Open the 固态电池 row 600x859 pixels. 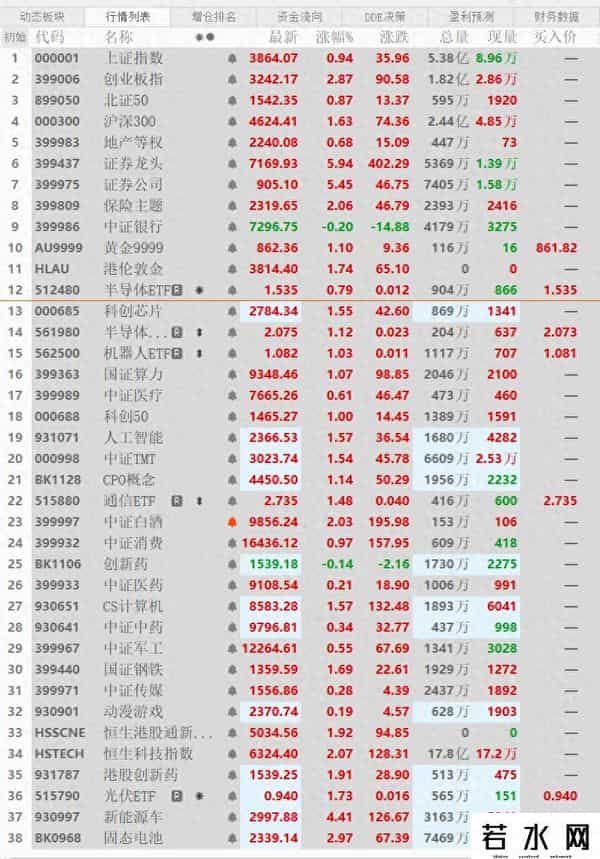pos(134,837)
